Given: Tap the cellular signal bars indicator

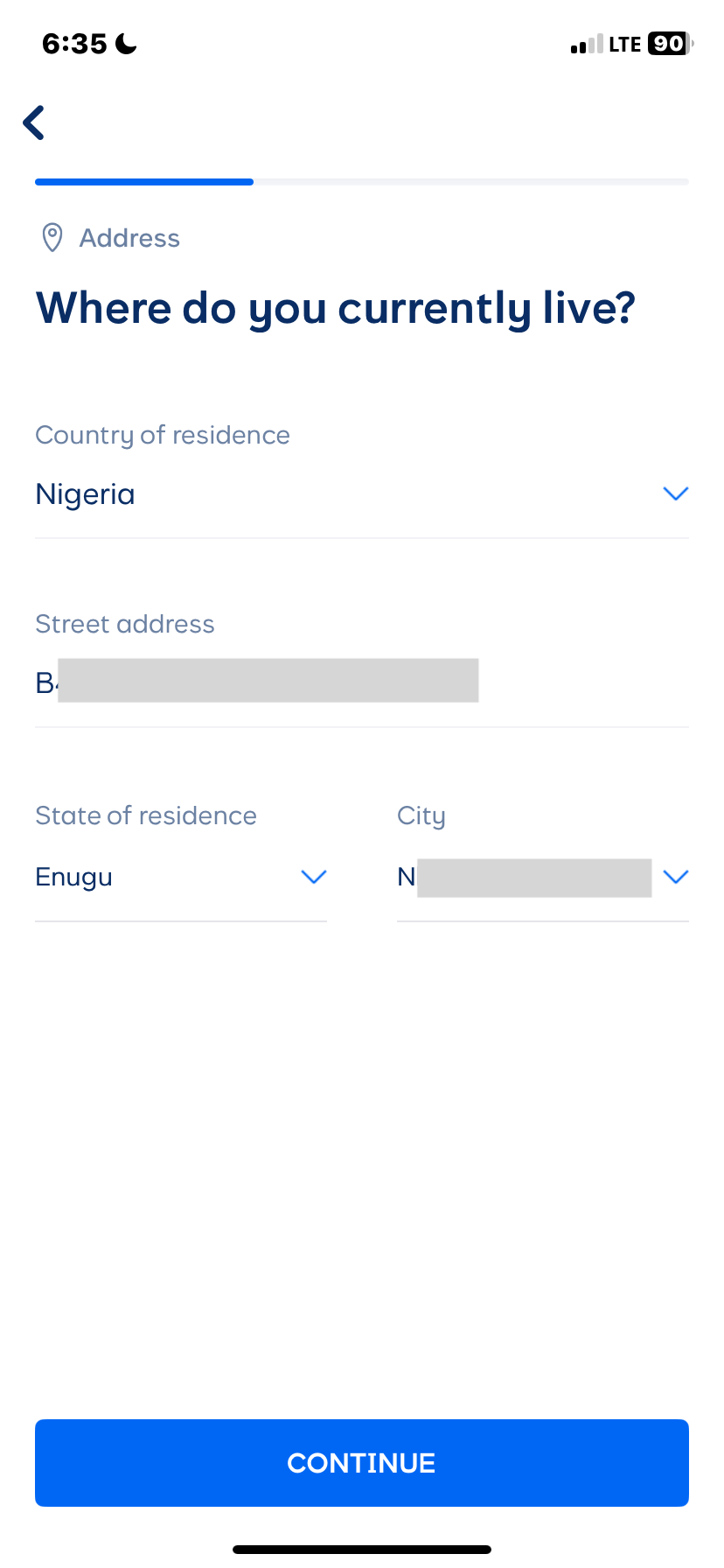Looking at the screenshot, I should coord(588,44).
